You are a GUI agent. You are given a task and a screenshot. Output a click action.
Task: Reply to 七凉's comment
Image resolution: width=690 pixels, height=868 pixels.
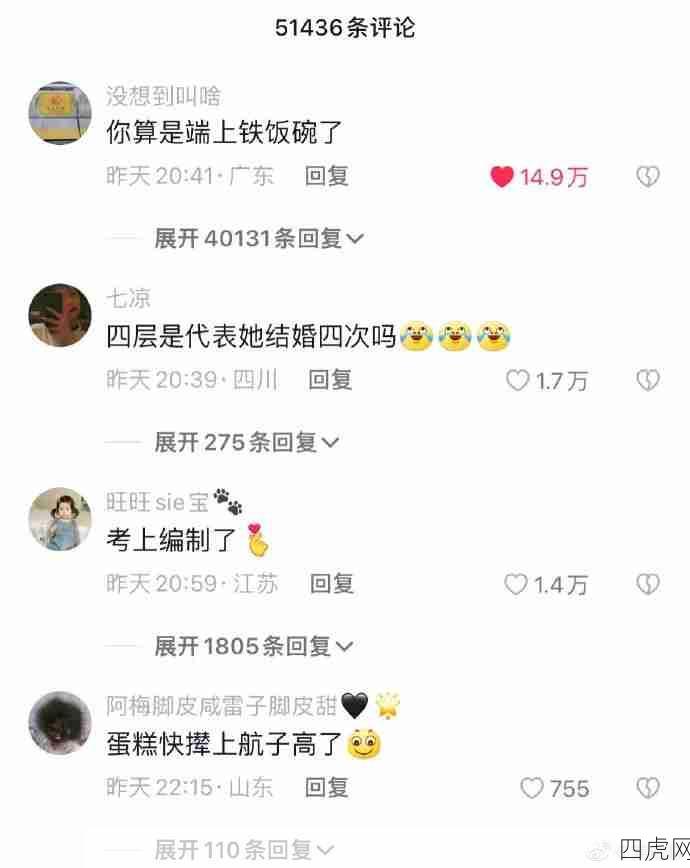click(x=330, y=380)
